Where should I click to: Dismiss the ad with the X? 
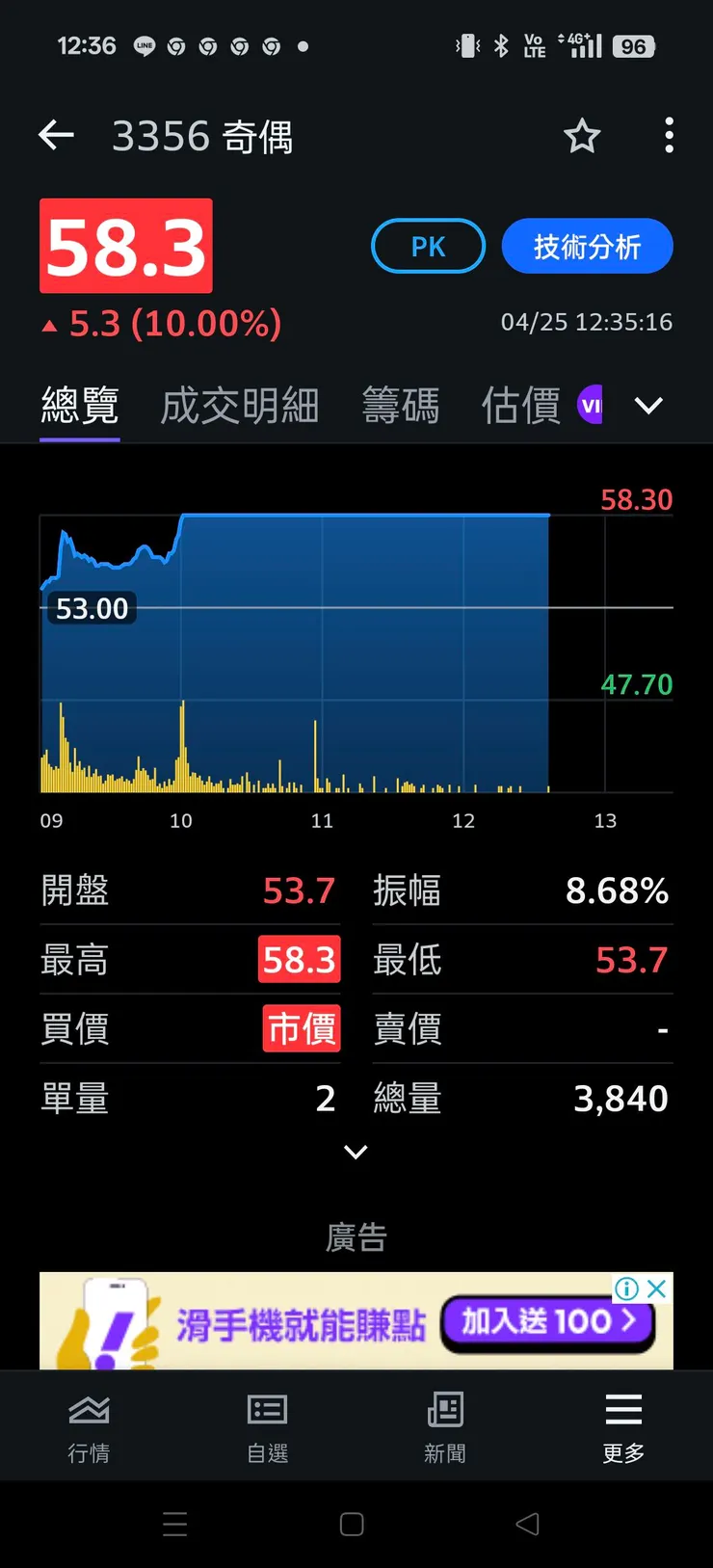(x=654, y=1289)
